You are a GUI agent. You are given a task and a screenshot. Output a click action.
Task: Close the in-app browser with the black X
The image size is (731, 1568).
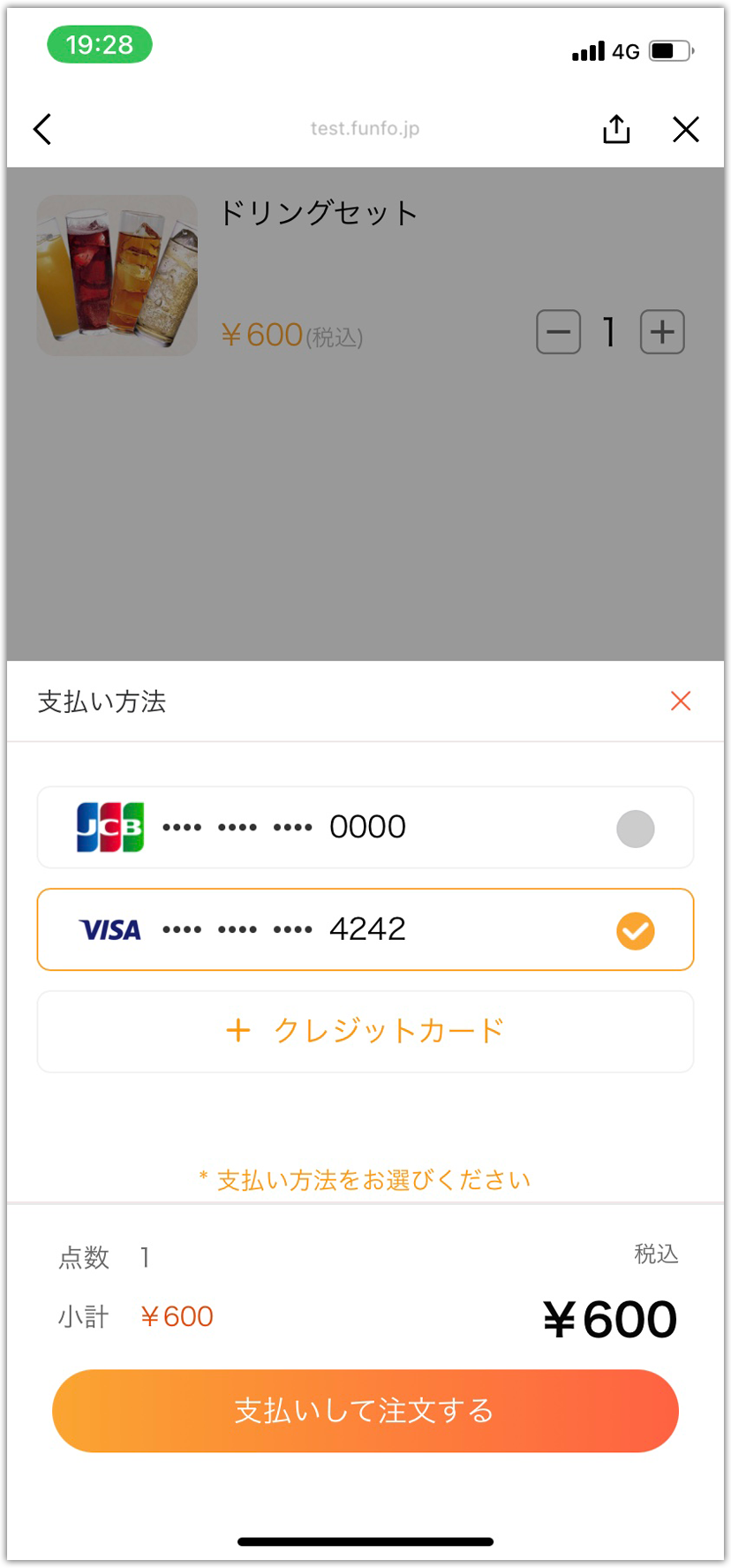(686, 129)
